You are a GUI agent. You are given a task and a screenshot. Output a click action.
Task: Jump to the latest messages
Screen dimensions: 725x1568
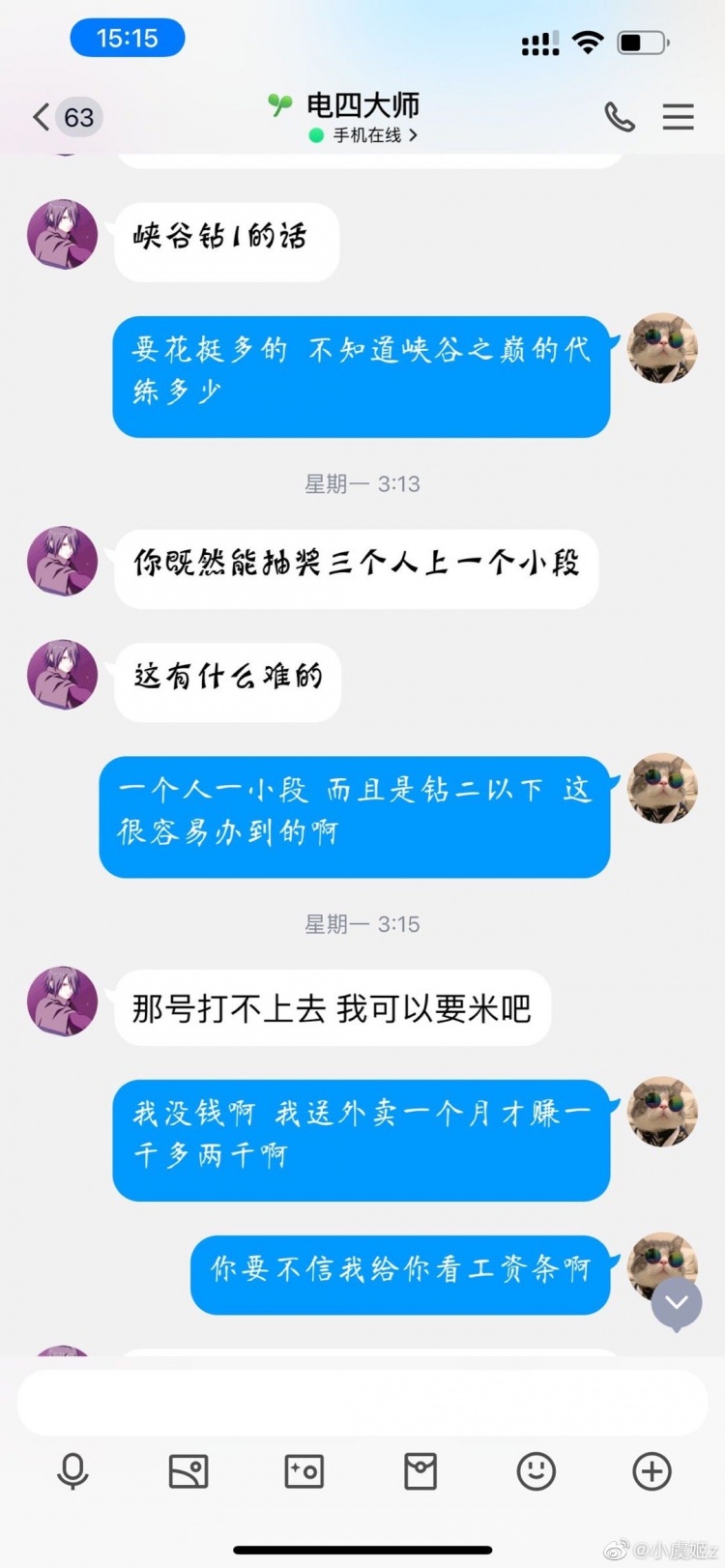(676, 1302)
